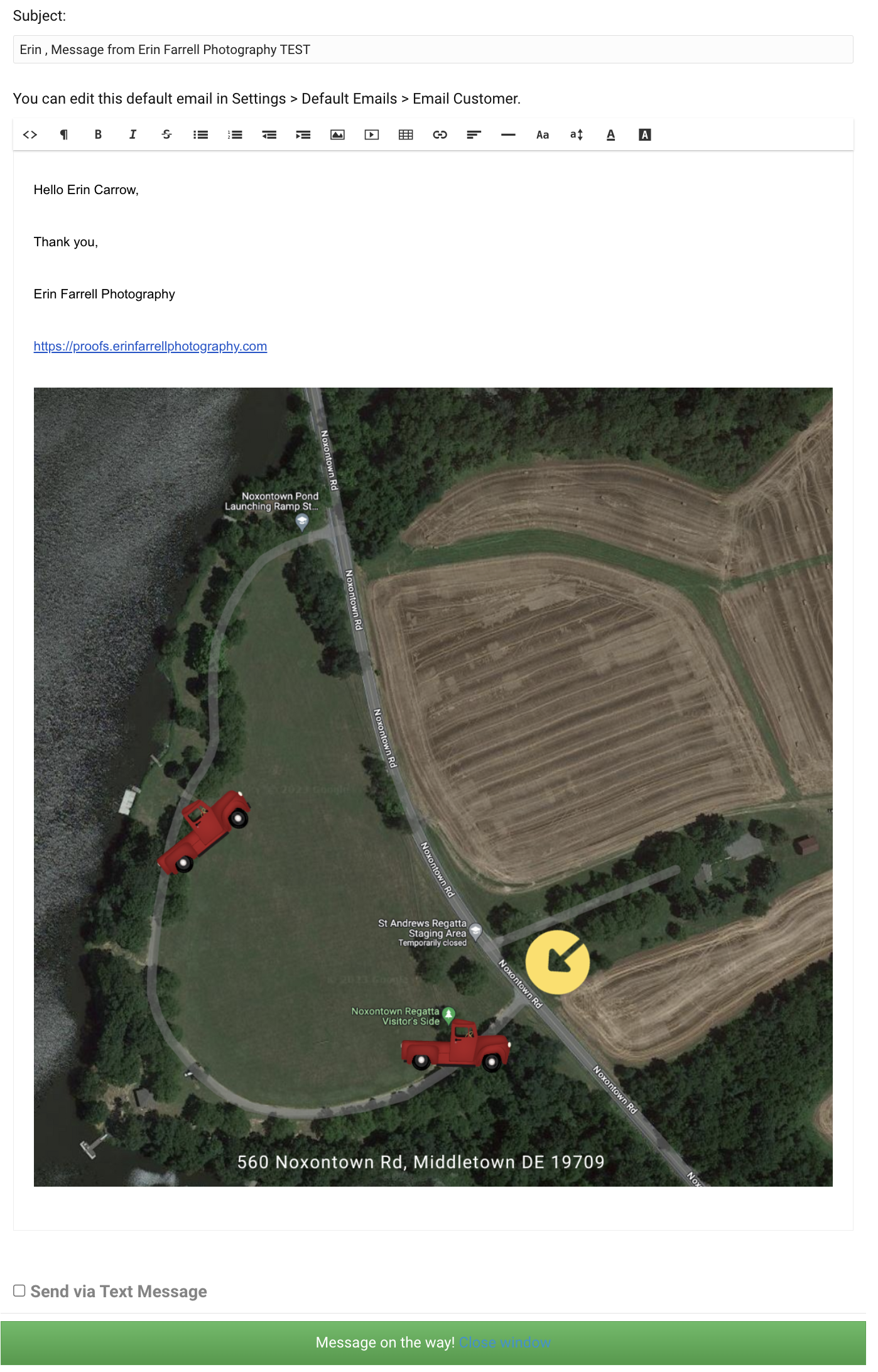Open the paragraph format option
Viewport: 878px width, 1372px height.
pyautogui.click(x=64, y=134)
